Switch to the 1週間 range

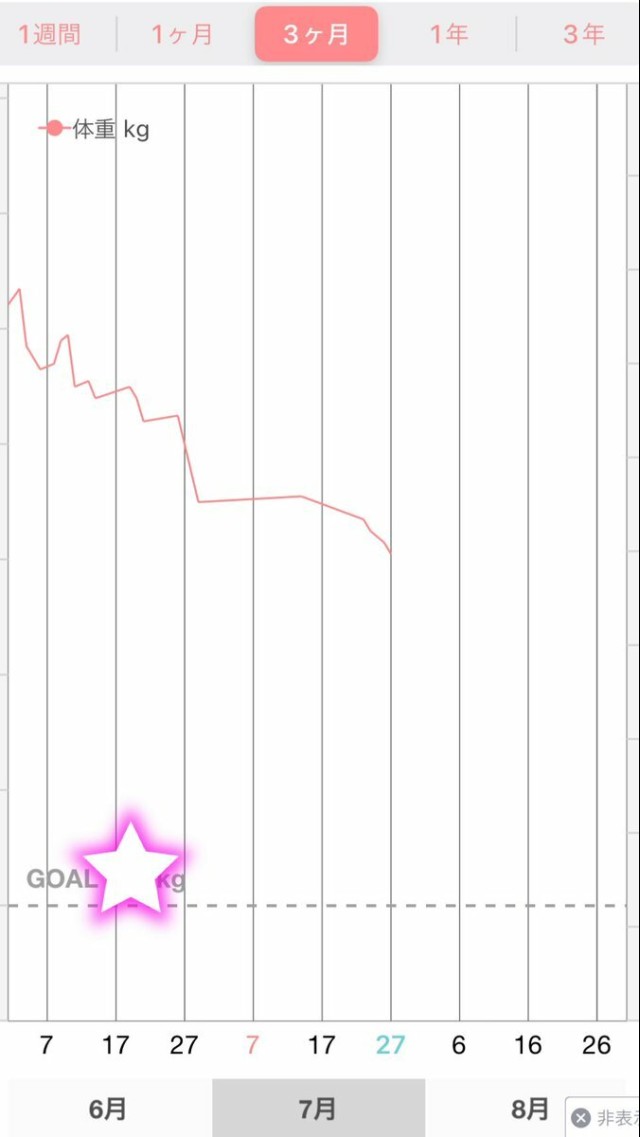(49, 34)
